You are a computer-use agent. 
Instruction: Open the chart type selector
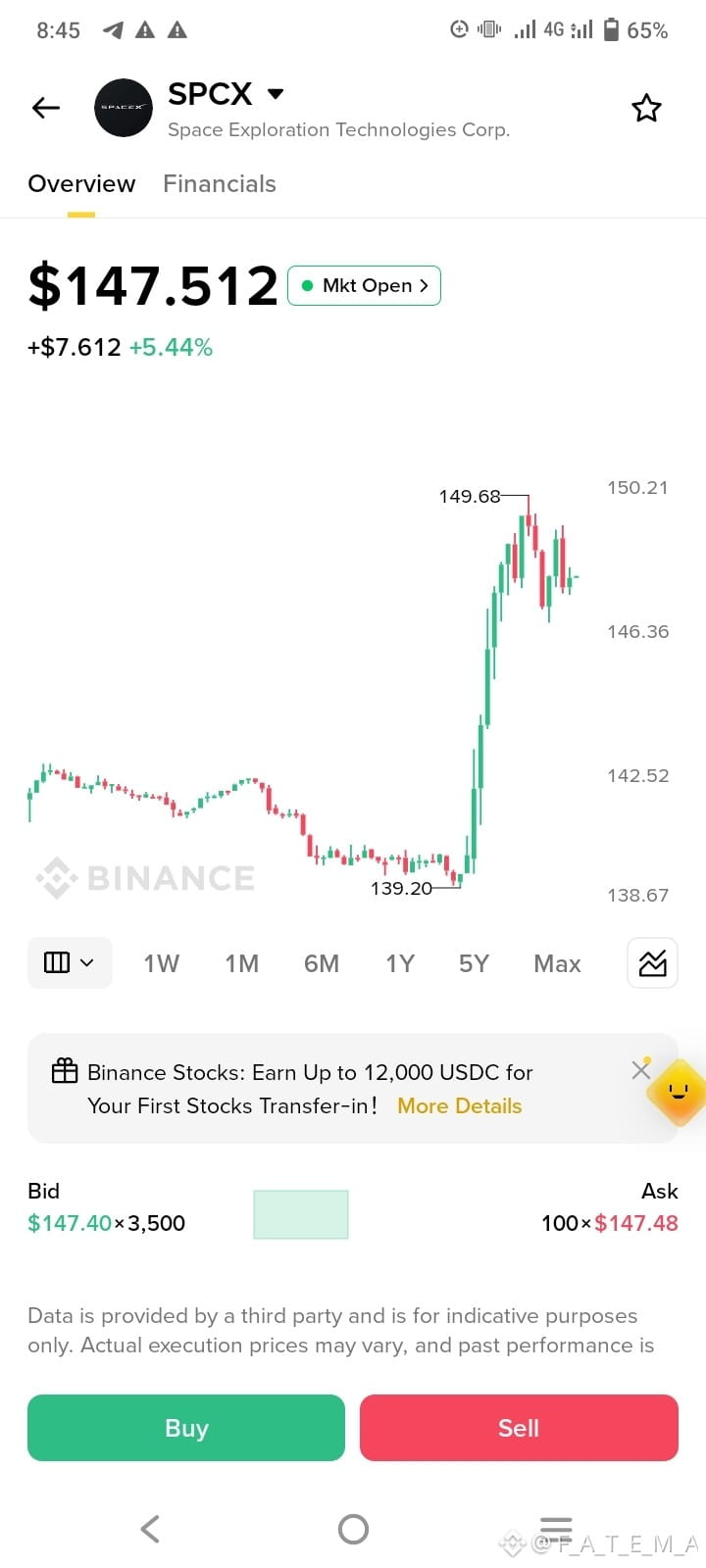click(x=70, y=962)
